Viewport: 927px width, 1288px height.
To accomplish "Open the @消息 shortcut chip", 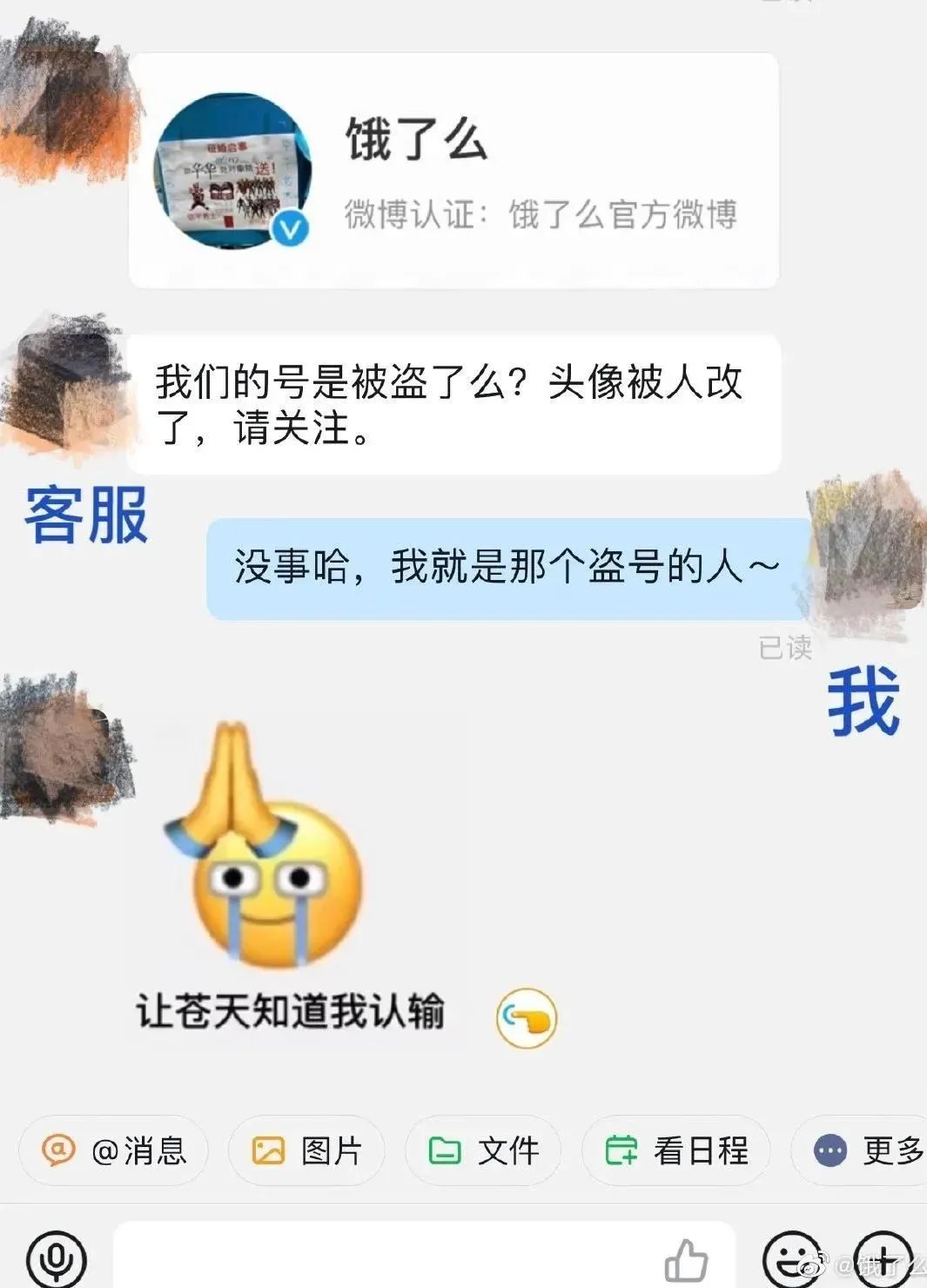I will [114, 1150].
